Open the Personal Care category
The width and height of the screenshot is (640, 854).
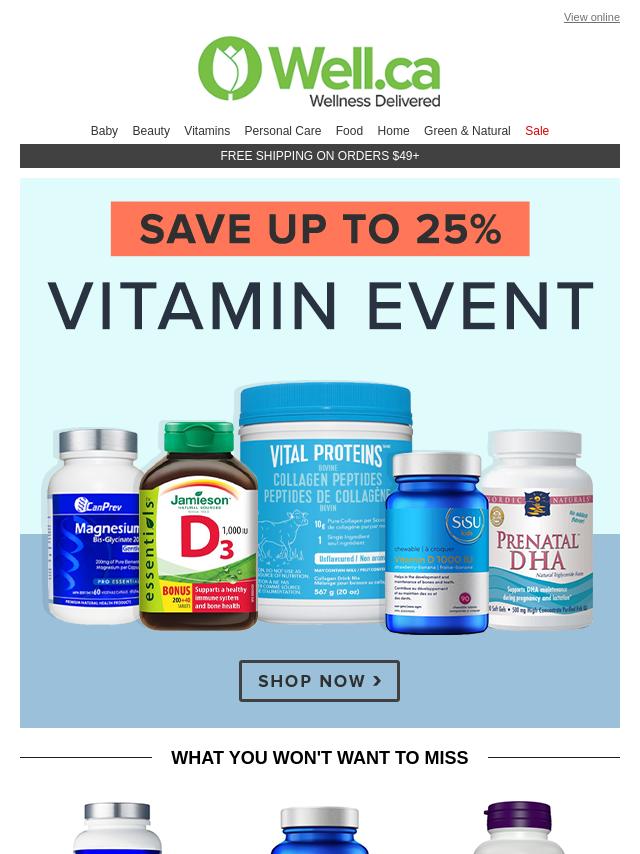tap(282, 131)
